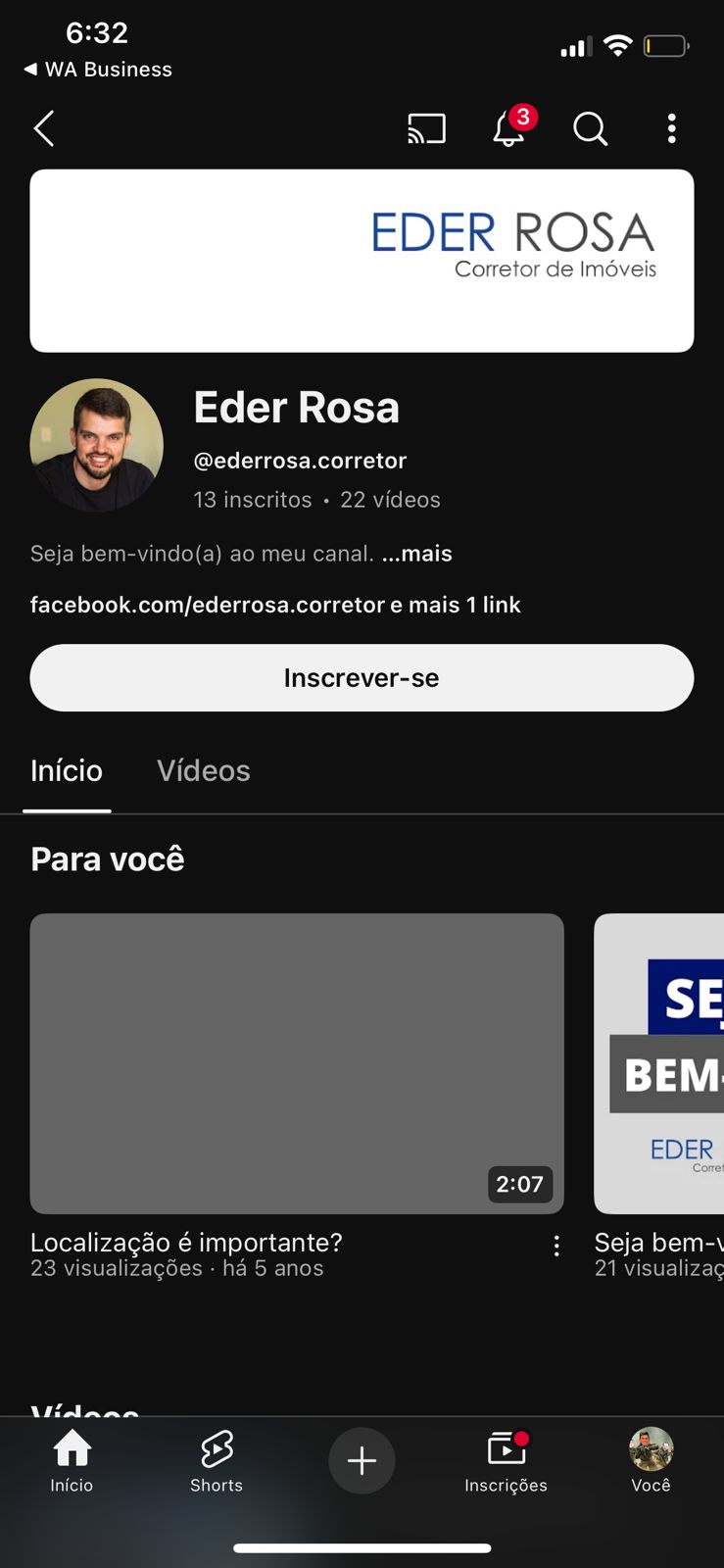Go to Início in the bottom navigation
Viewport: 724px width, 1568px height.
click(x=72, y=1460)
